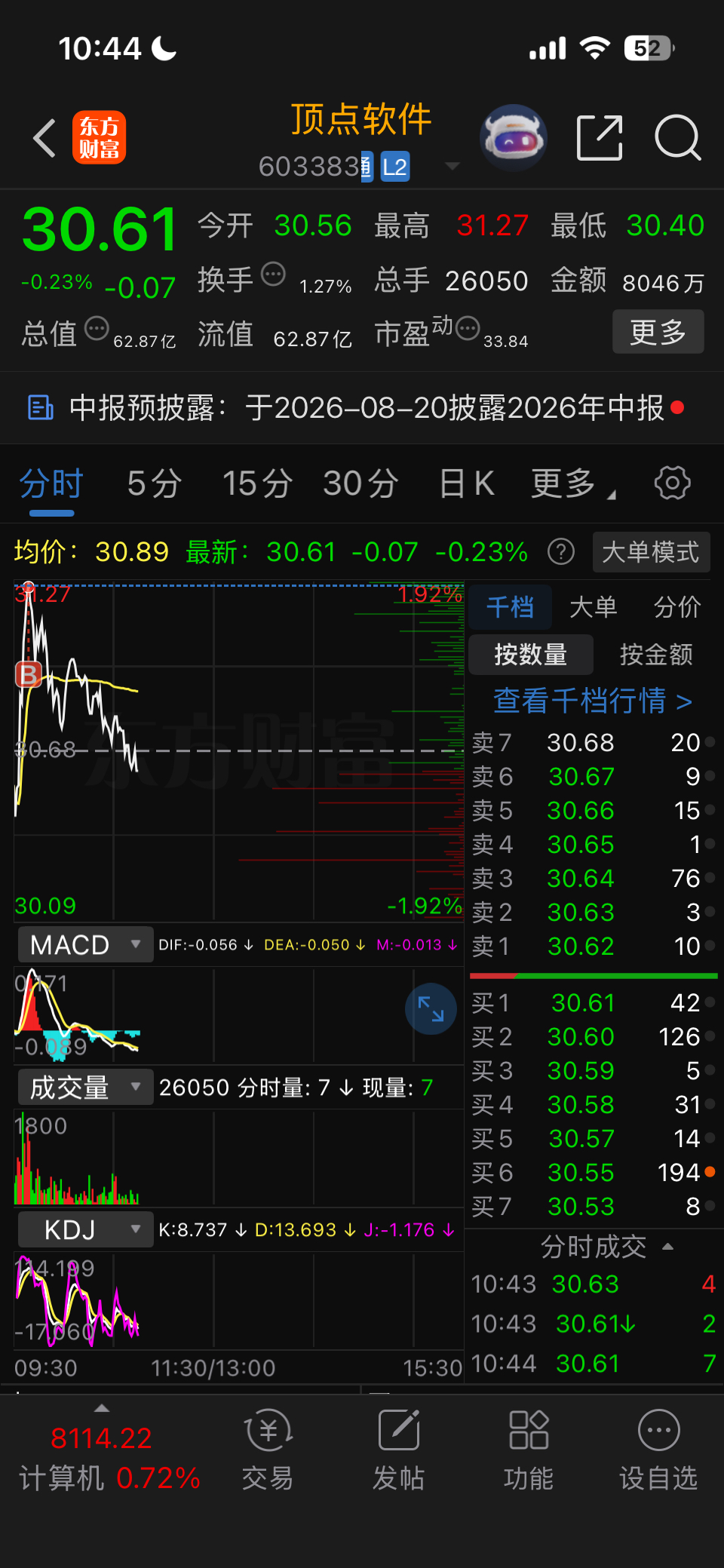Tap the fullscreen expand chart icon
724x1568 pixels.
[431, 1008]
